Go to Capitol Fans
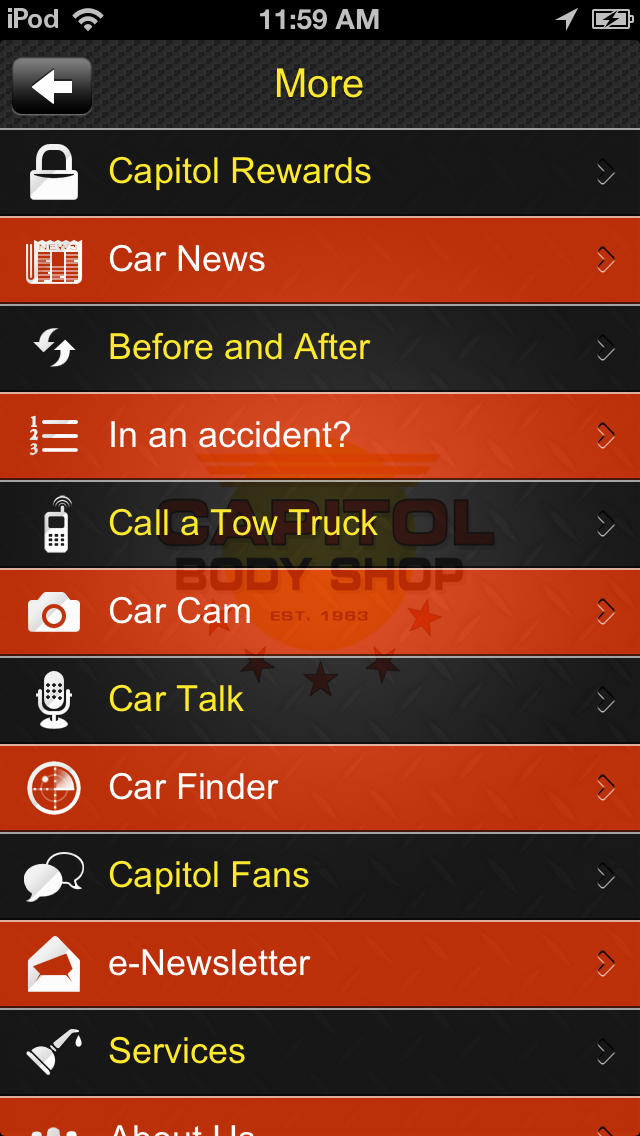 (320, 877)
